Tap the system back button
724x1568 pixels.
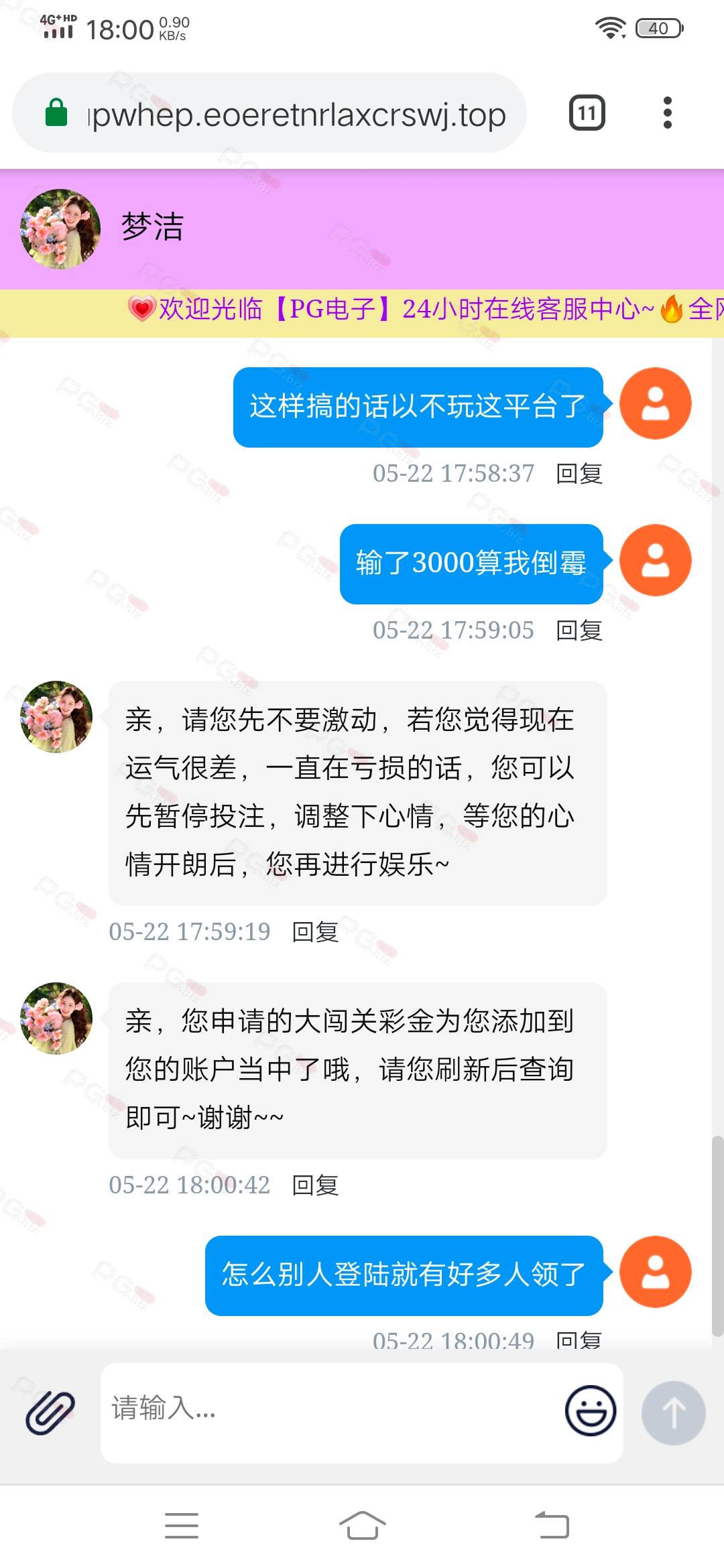click(x=552, y=1526)
